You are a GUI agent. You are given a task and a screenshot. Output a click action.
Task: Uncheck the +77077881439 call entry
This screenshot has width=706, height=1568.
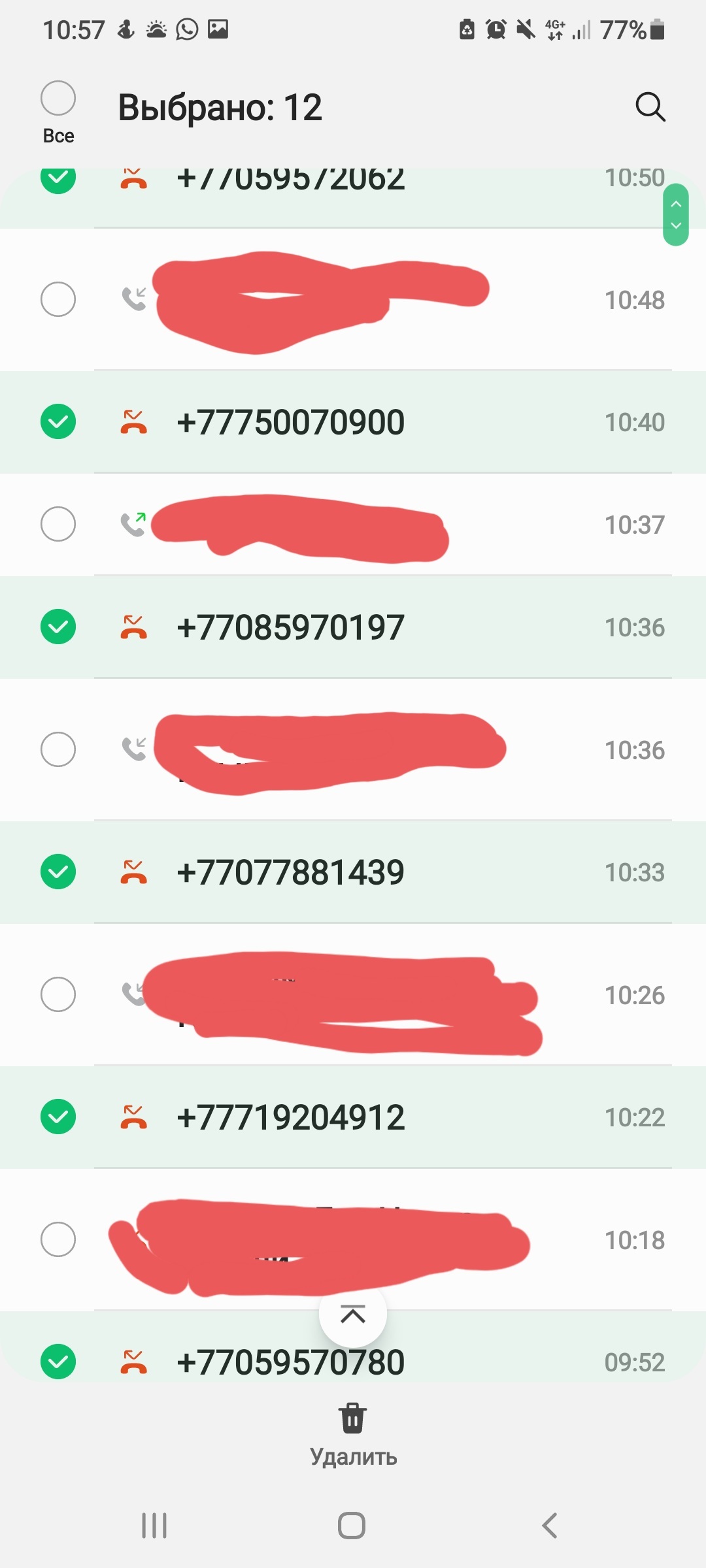pyautogui.click(x=58, y=872)
